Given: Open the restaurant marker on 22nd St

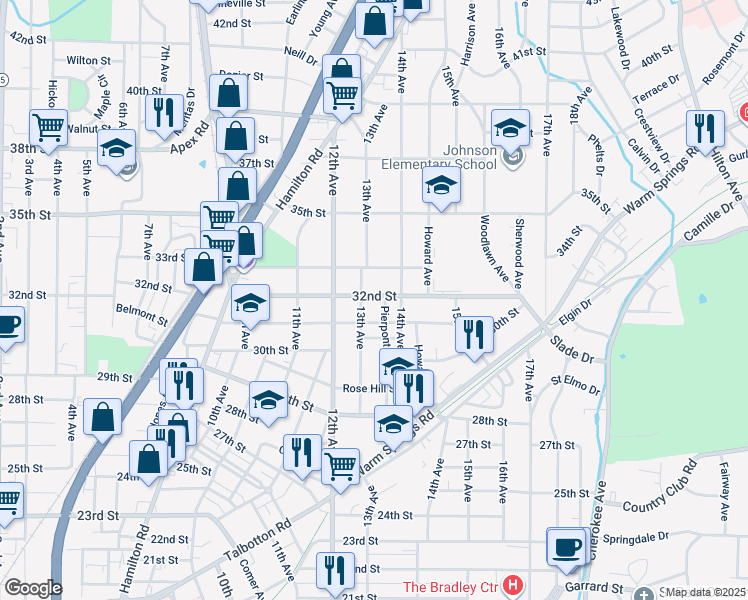Looking at the screenshot, I should point(335,572).
